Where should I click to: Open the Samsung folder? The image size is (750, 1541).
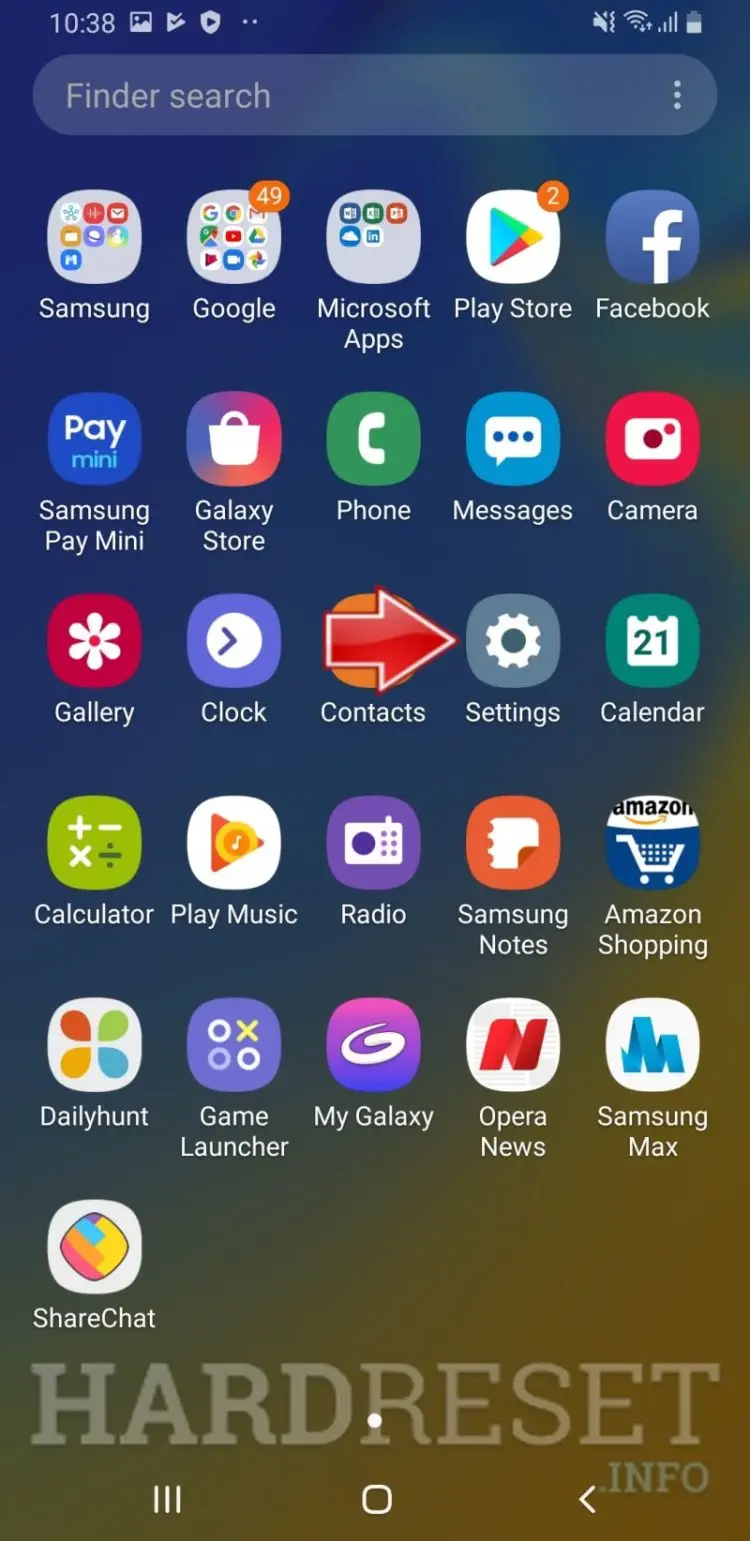point(94,238)
